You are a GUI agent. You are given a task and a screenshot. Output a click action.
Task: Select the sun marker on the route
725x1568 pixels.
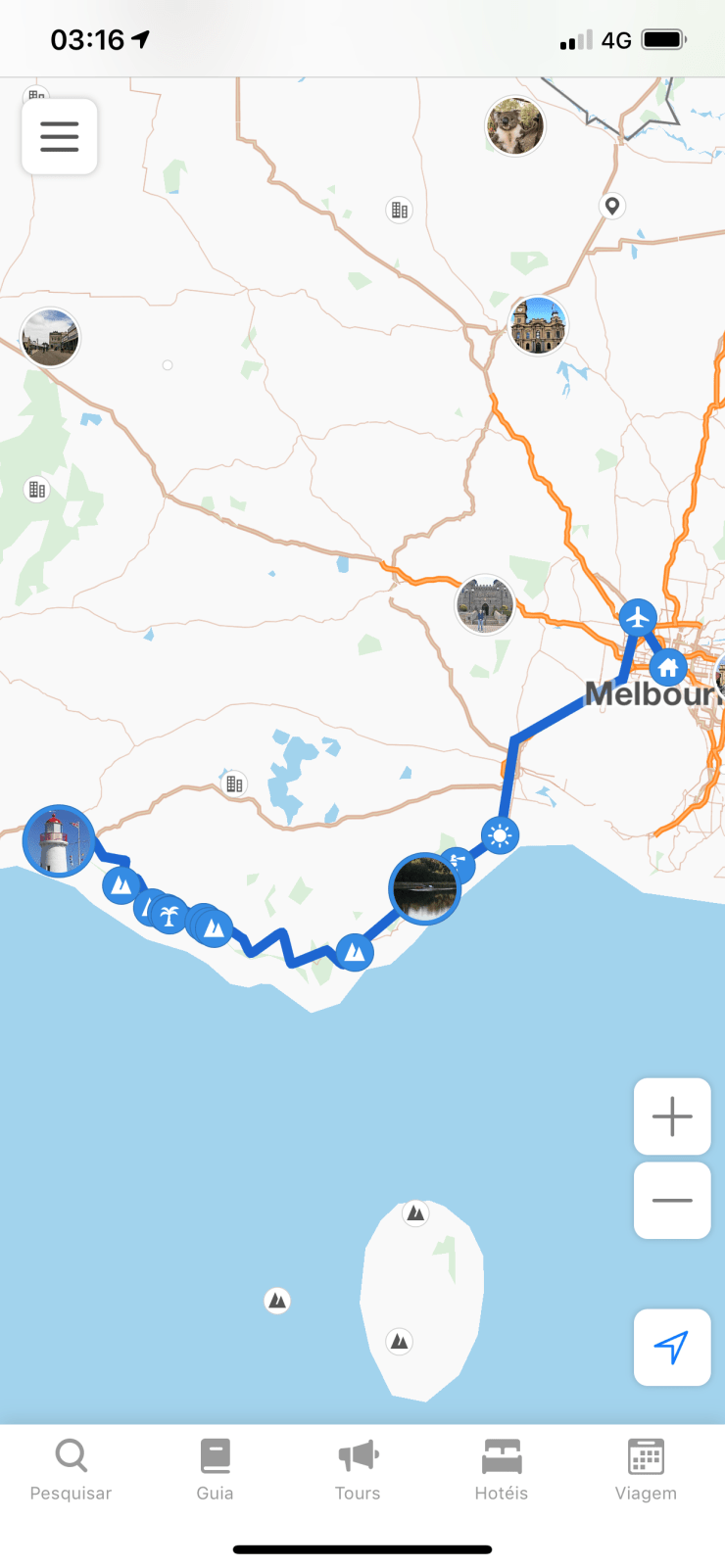(x=501, y=835)
